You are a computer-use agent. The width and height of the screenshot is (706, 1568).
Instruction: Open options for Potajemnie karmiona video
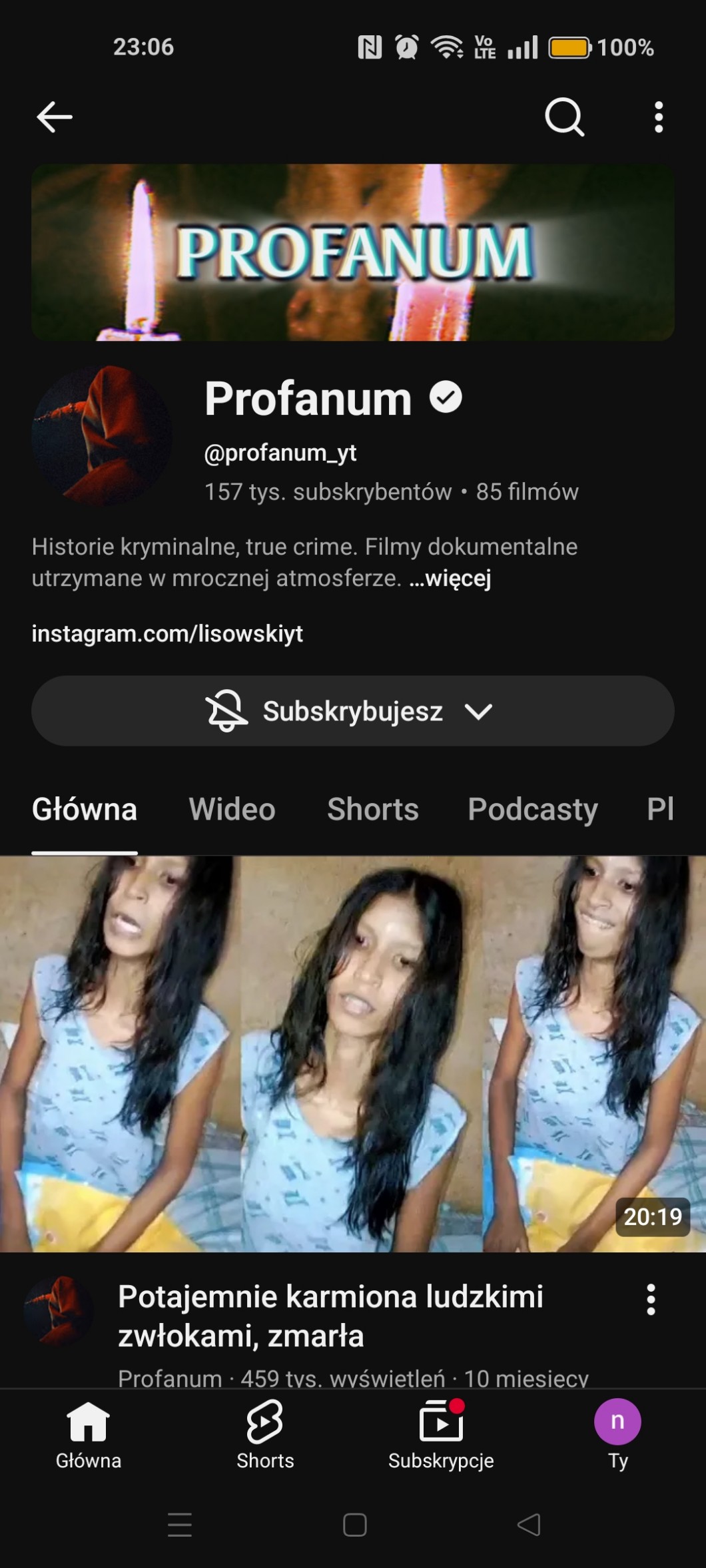click(x=651, y=1299)
